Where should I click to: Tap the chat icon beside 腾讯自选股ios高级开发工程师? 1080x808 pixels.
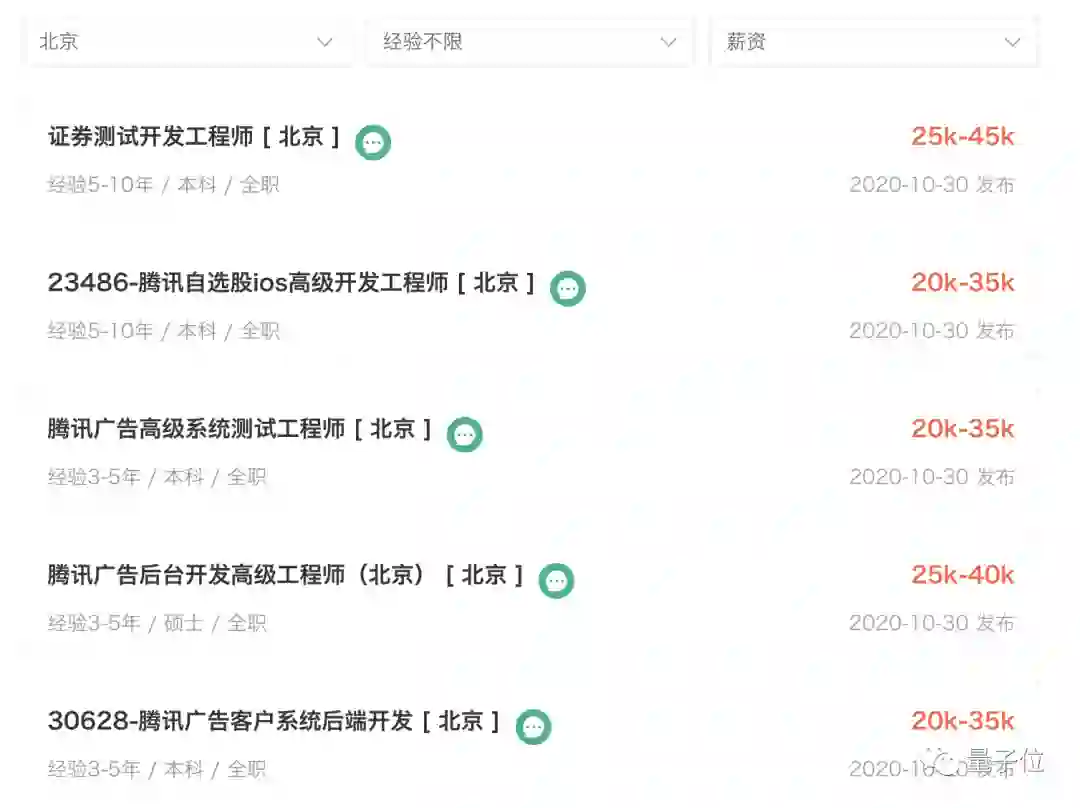point(568,288)
